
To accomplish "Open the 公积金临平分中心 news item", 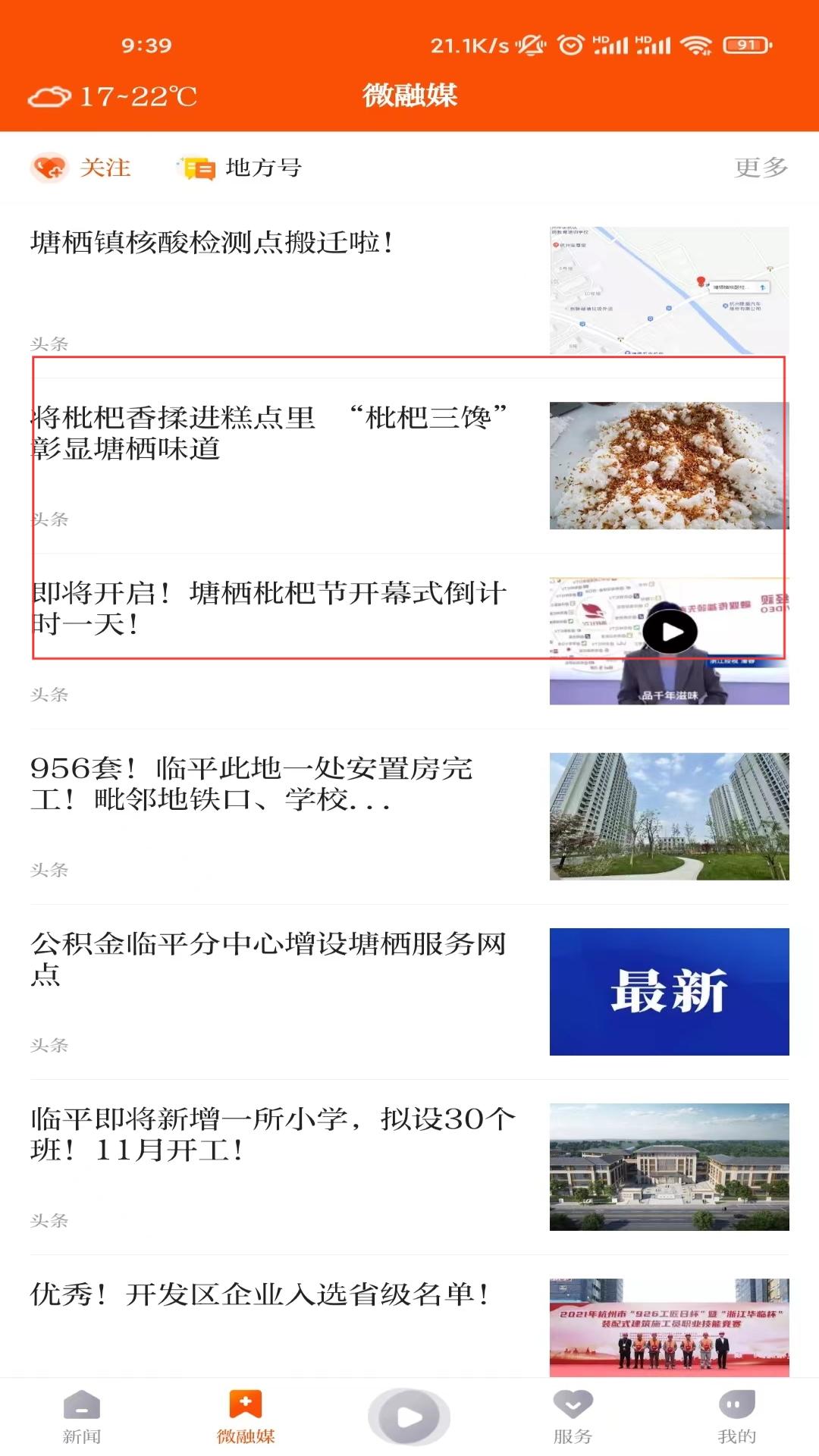I will 268,959.
